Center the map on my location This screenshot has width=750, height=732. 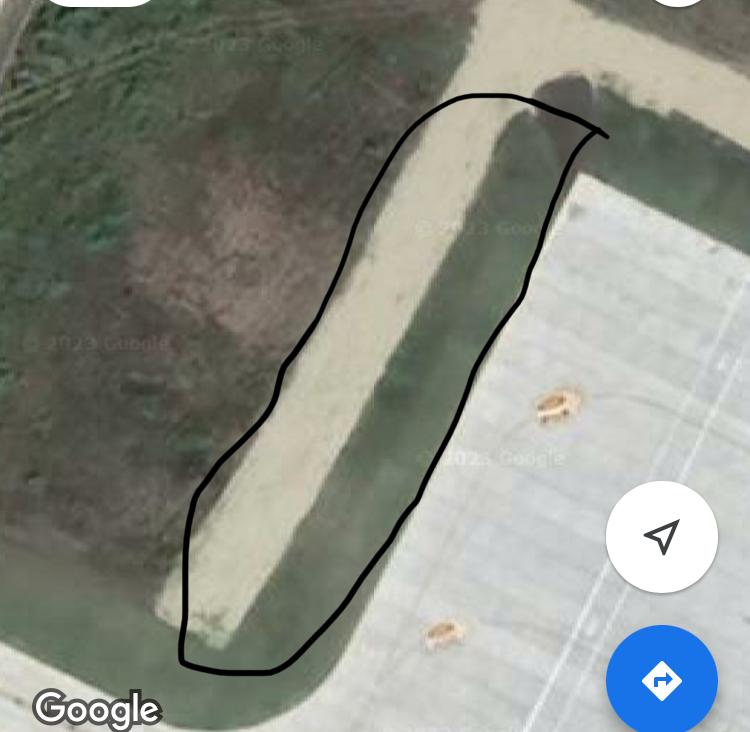[x=661, y=537]
